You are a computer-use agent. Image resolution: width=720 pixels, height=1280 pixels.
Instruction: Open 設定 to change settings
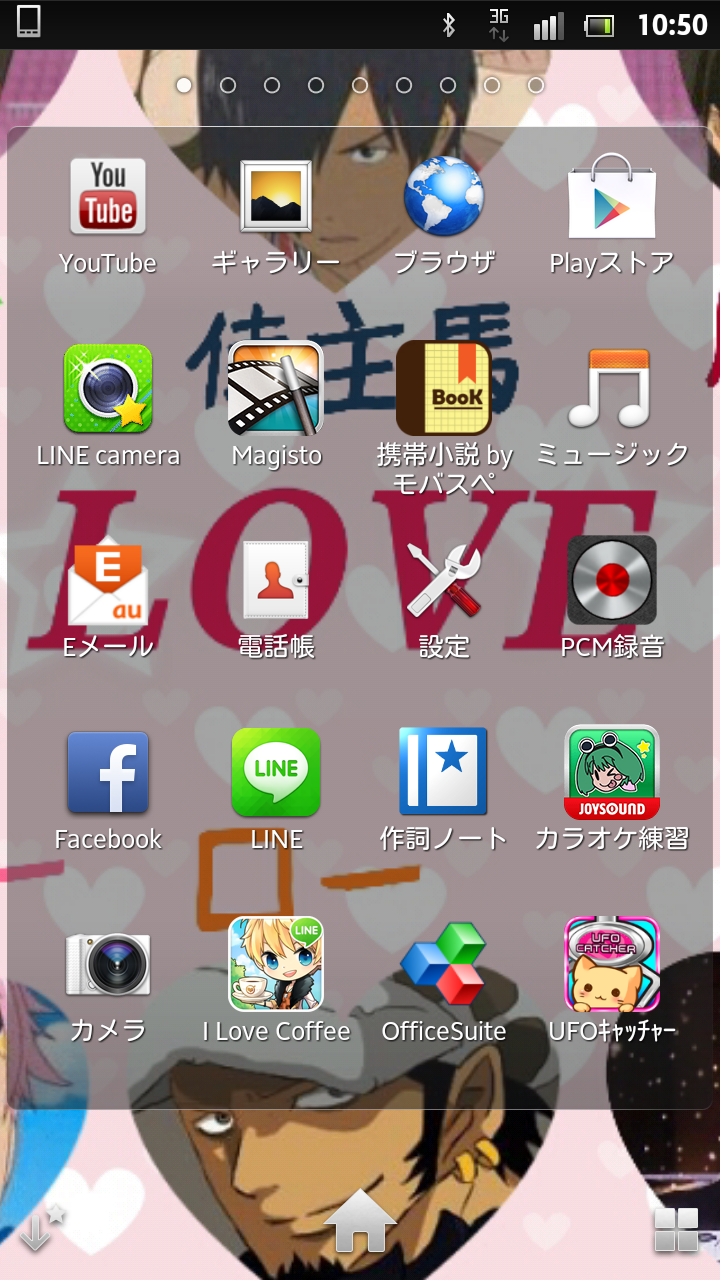click(443, 580)
